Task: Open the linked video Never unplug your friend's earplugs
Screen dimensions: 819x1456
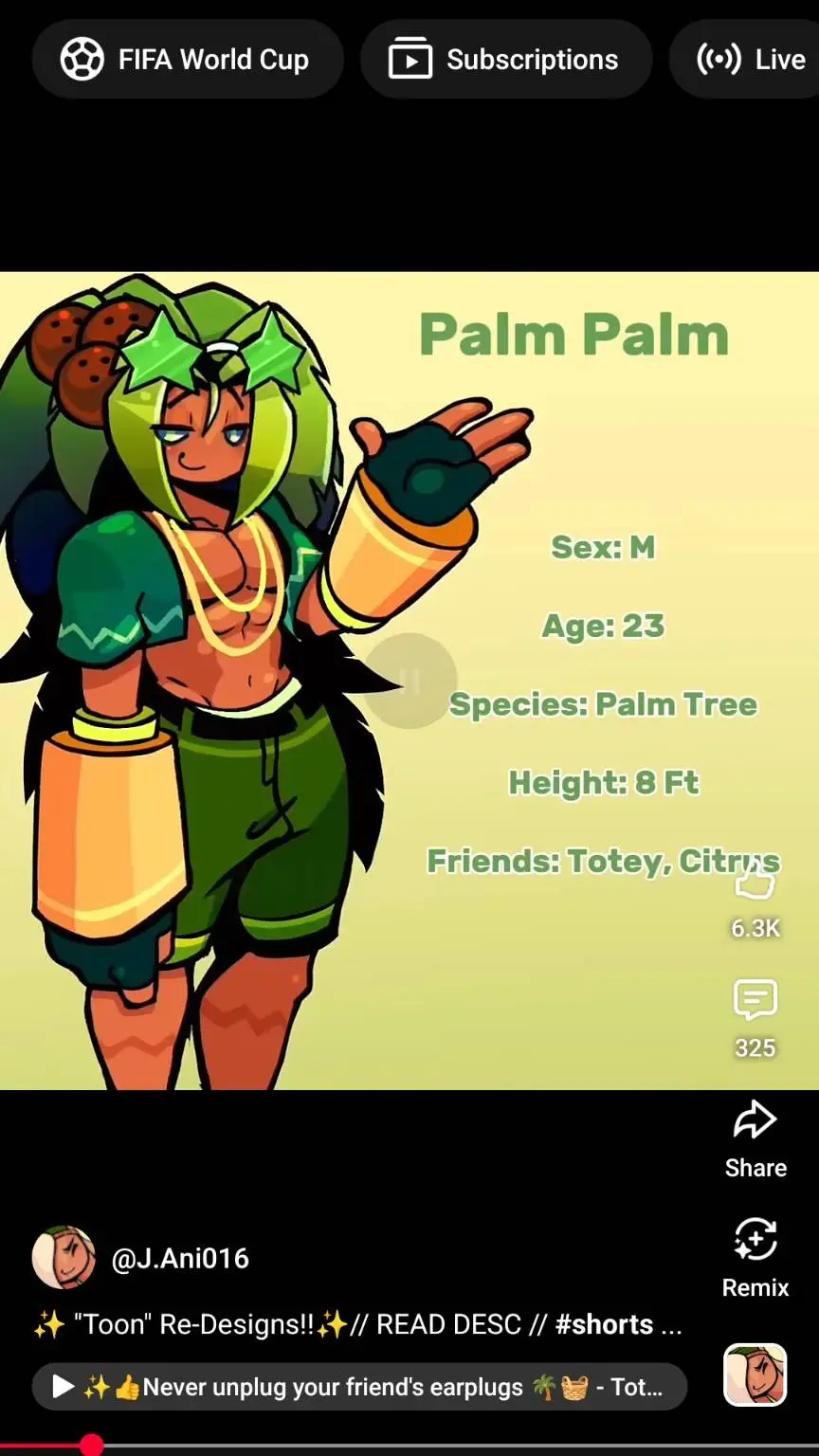Action: point(359,1387)
